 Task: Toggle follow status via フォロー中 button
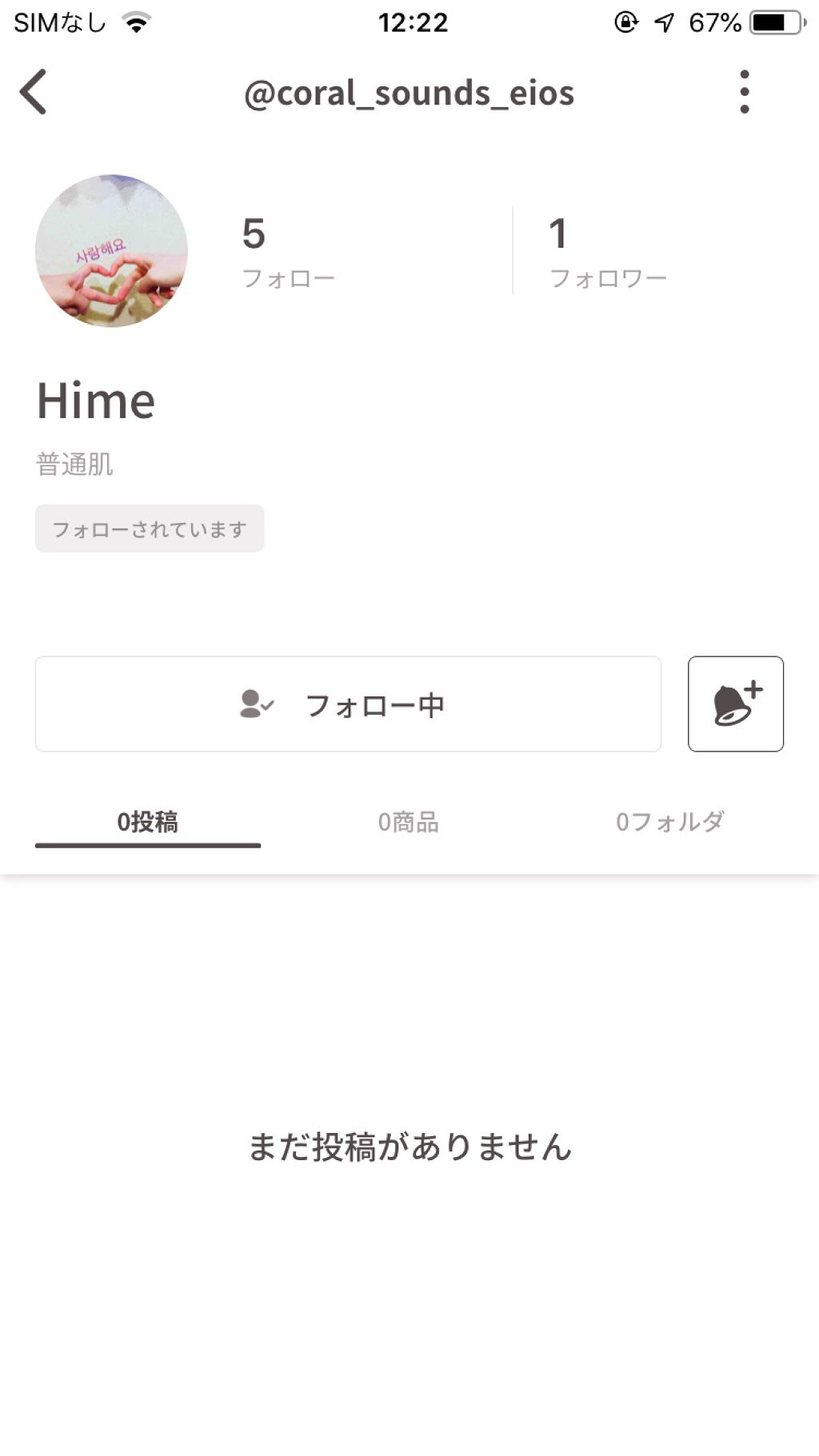(347, 704)
